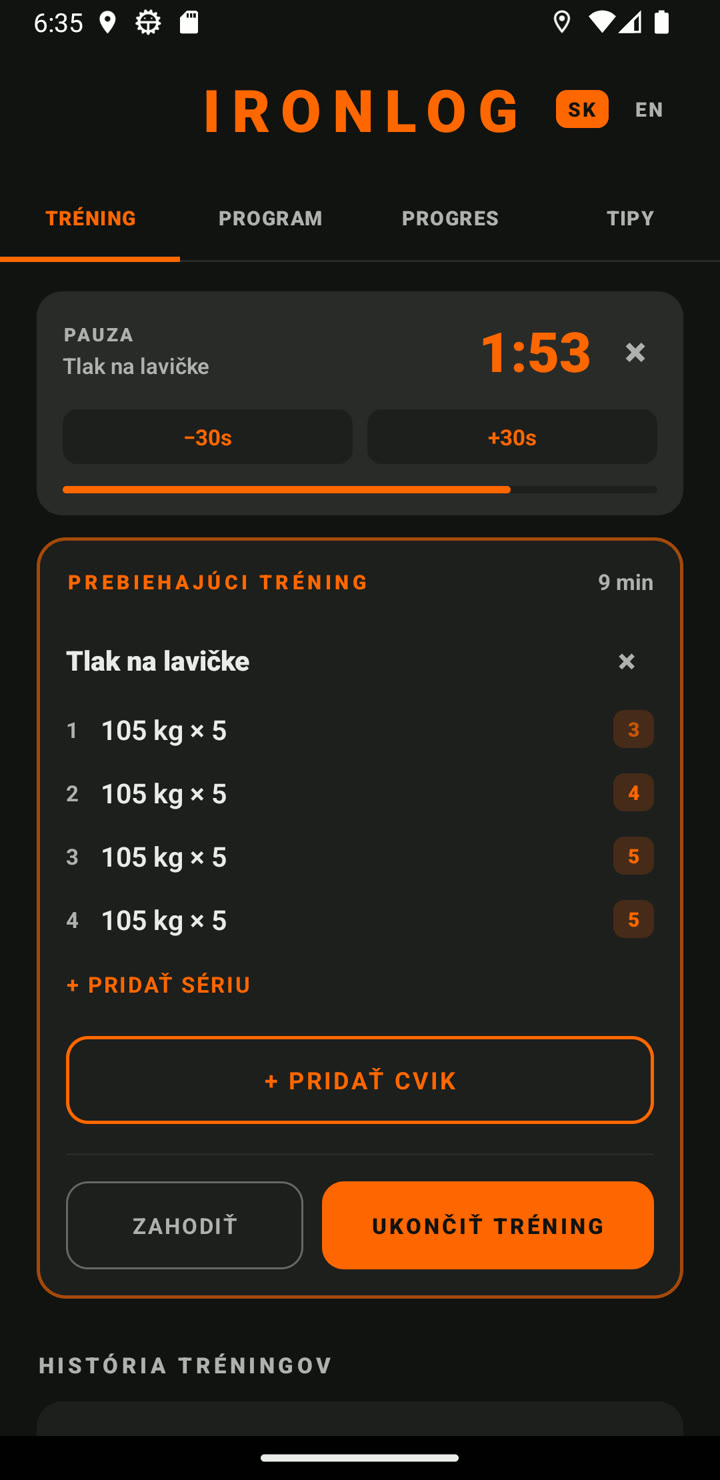Select the SK language option
This screenshot has height=1480, width=720.
tap(582, 110)
